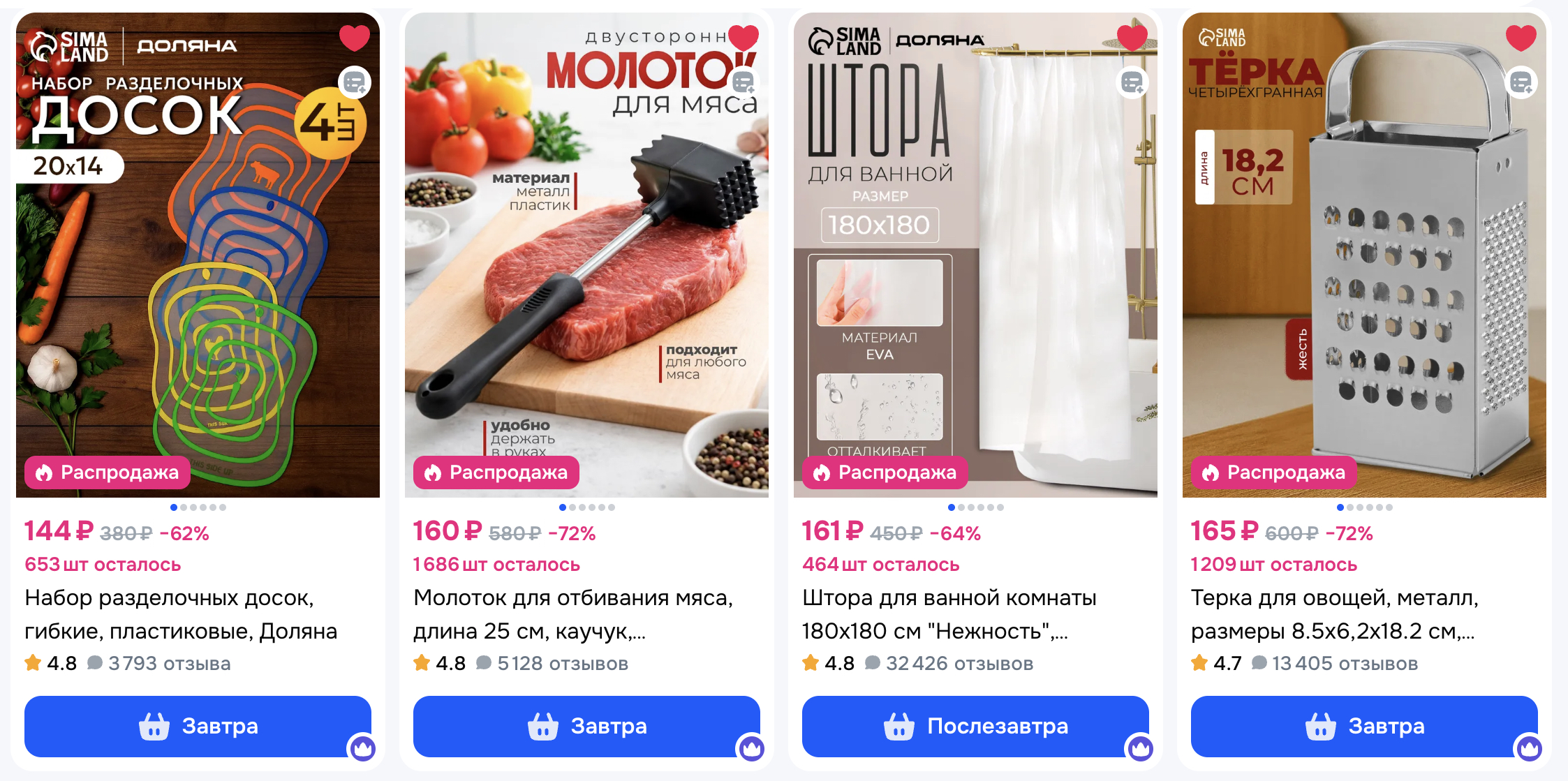Unfavorite the meat hammer with heart icon
Screen dimensions: 1568x781
[743, 38]
